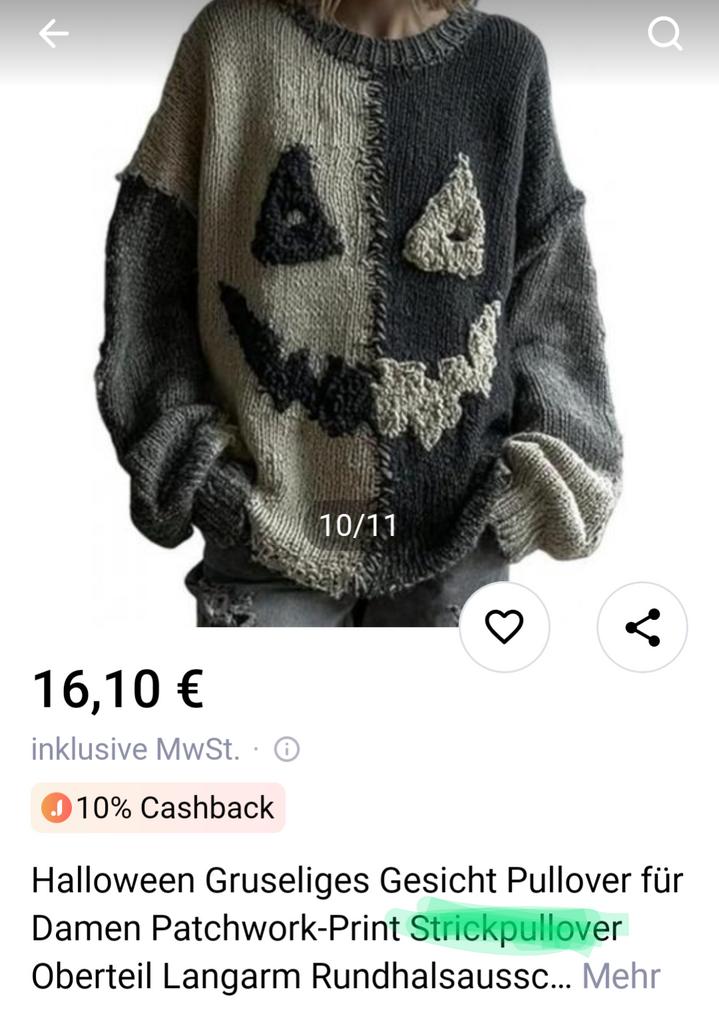Share this product listing

642,627
